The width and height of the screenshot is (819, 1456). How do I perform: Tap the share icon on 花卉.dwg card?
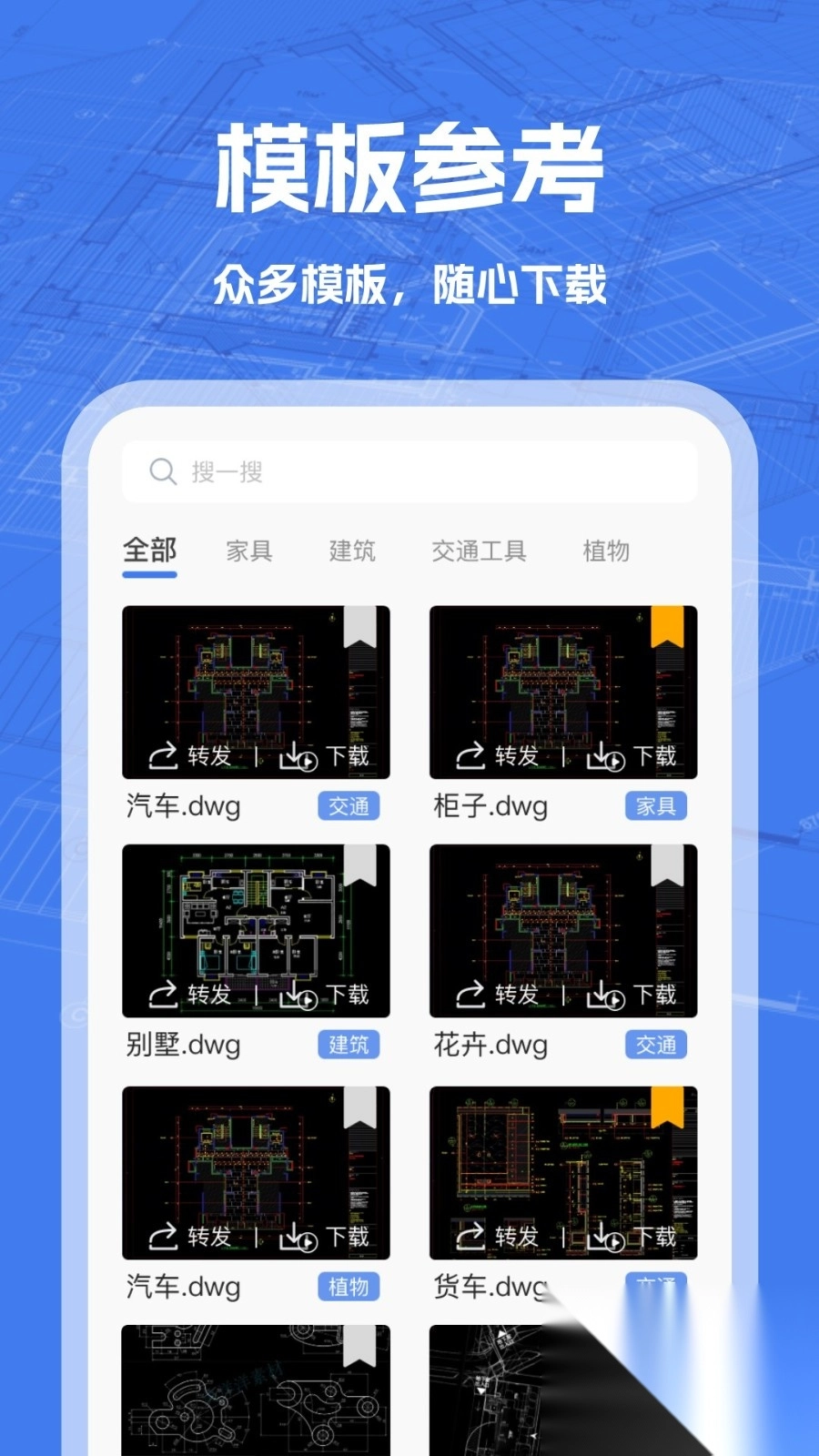468,996
